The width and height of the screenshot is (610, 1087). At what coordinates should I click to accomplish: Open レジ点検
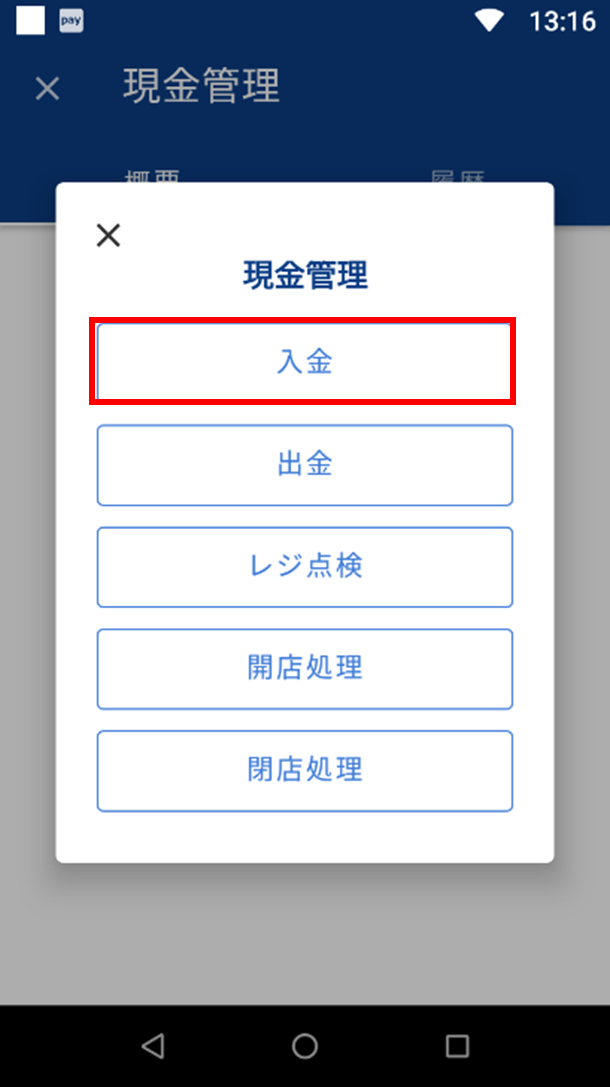[x=304, y=567]
